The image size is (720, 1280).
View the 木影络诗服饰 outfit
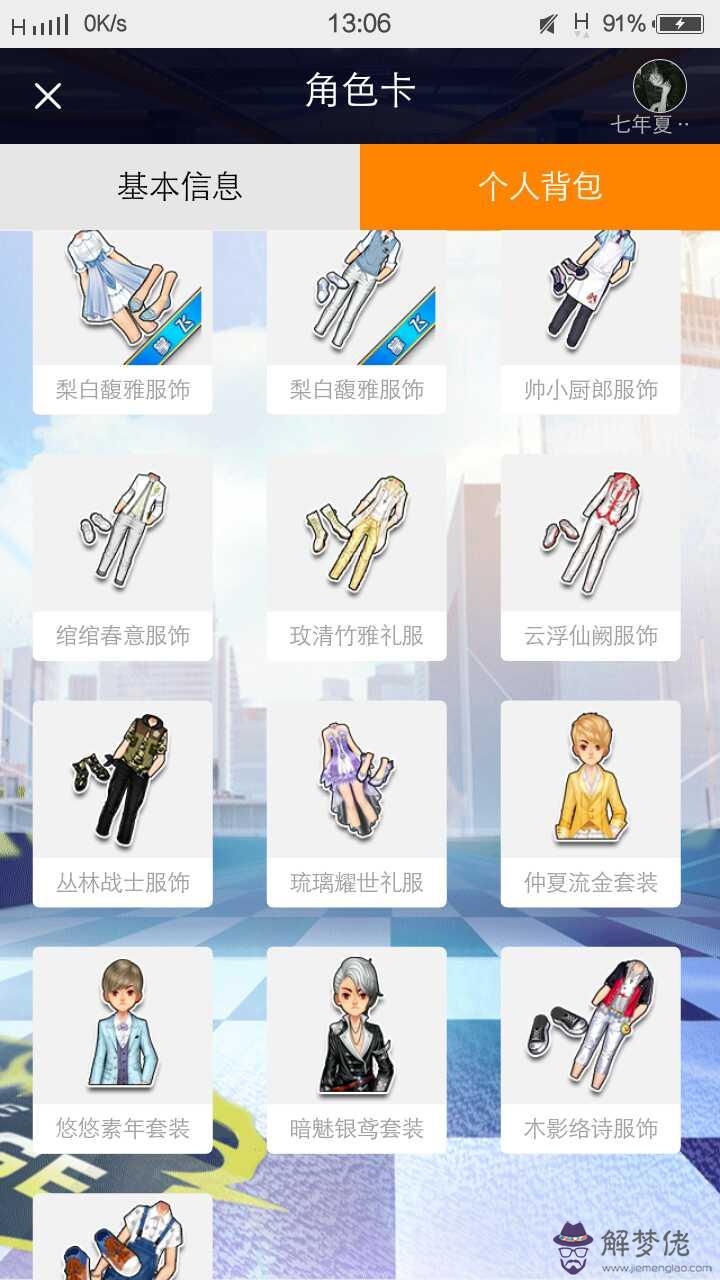click(x=590, y=1049)
